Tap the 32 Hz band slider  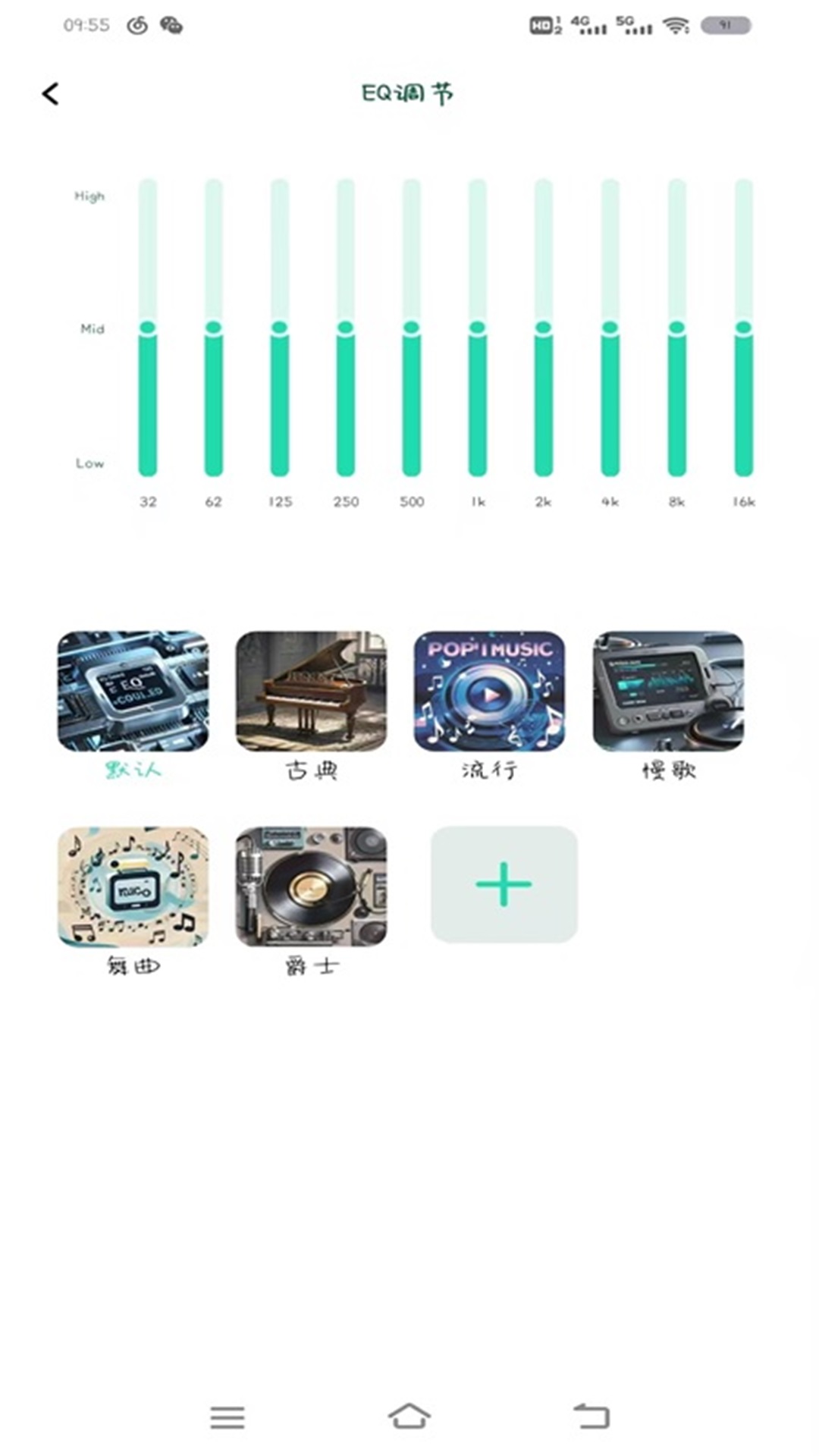pos(148,328)
